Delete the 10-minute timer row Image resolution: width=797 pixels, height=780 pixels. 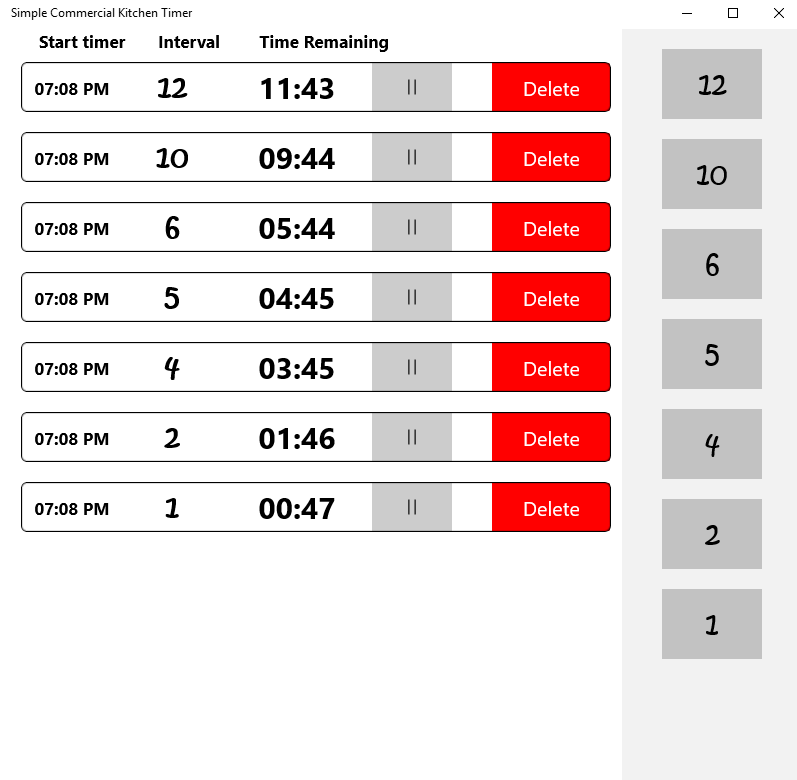click(551, 158)
